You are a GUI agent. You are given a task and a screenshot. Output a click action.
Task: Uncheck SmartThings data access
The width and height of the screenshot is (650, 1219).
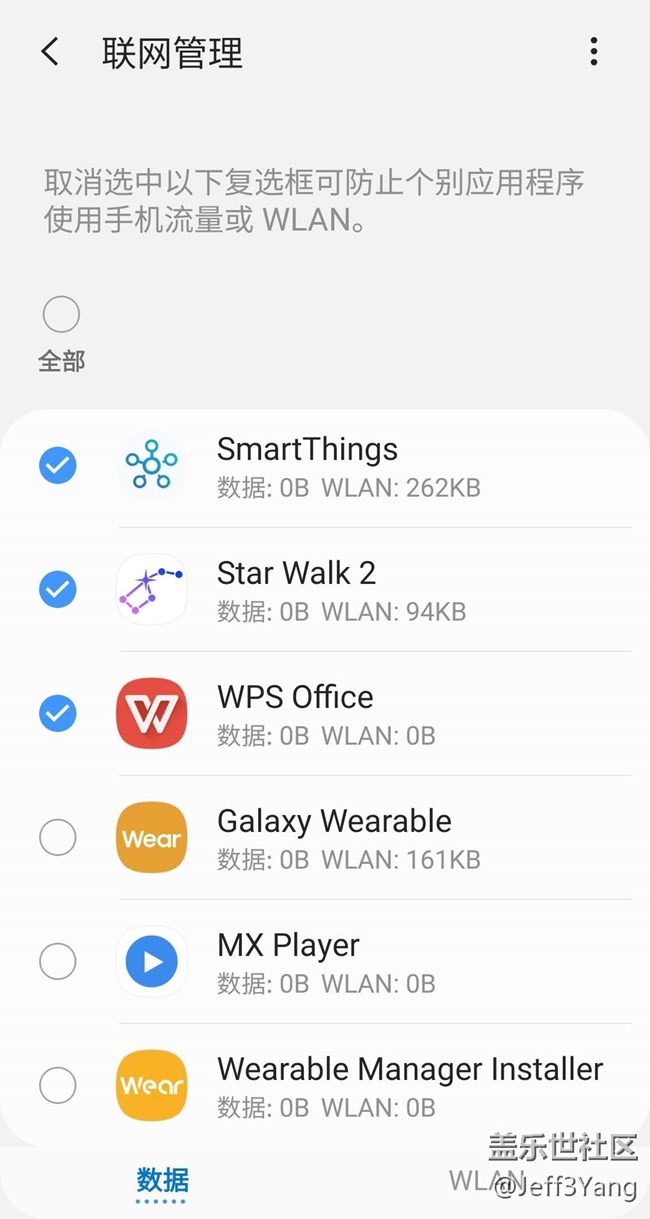(x=58, y=465)
